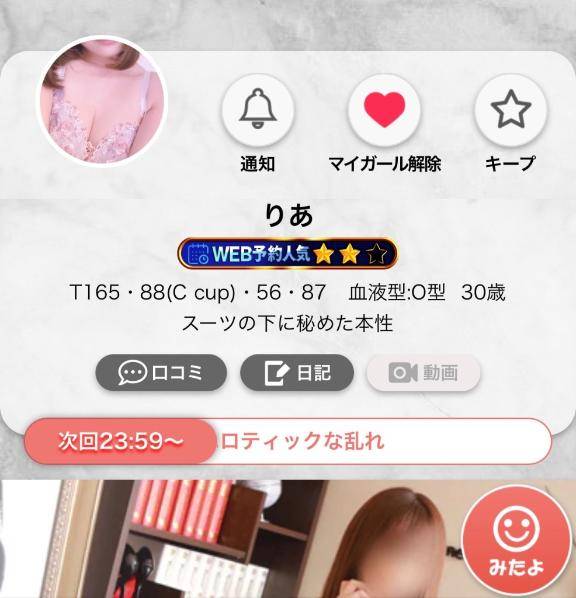The width and height of the screenshot is (576, 598).
Task: Open the 口コミ reviews
Action: pyautogui.click(x=161, y=373)
